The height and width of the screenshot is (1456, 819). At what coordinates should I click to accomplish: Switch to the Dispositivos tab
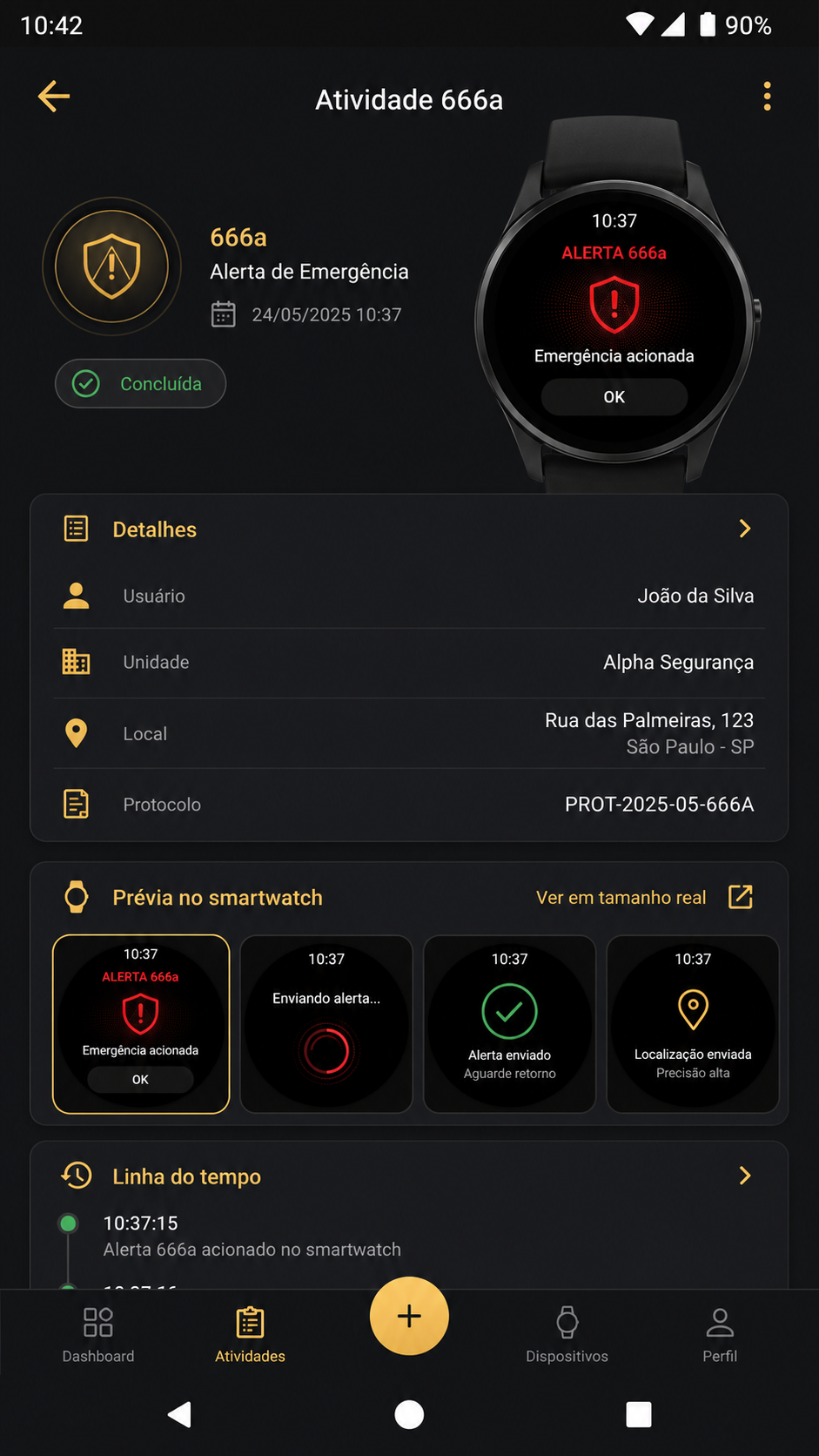[567, 1334]
